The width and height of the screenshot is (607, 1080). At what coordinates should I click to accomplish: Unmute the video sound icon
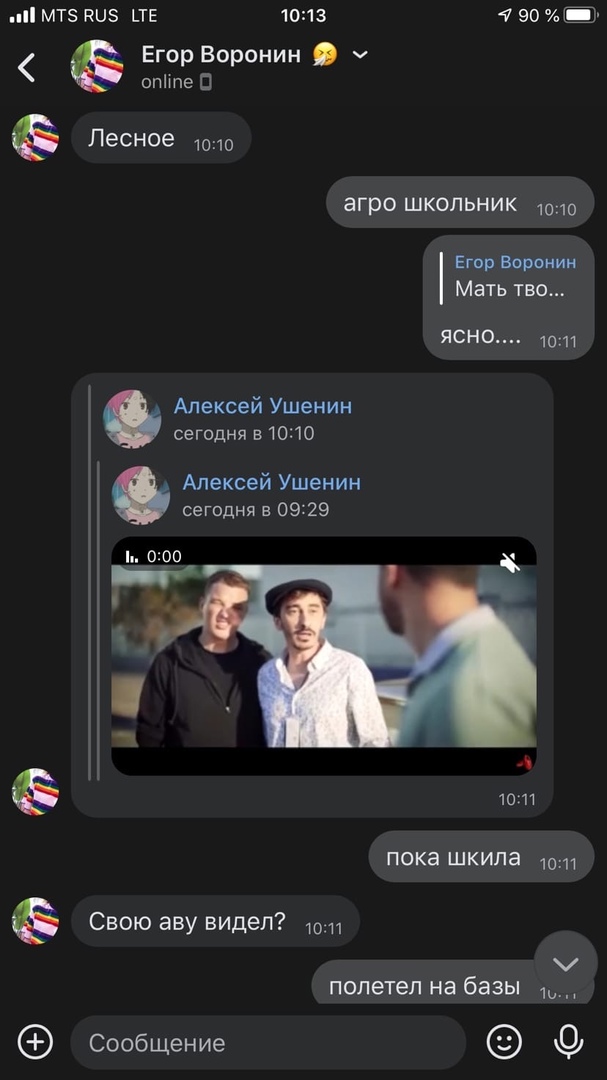[x=510, y=563]
